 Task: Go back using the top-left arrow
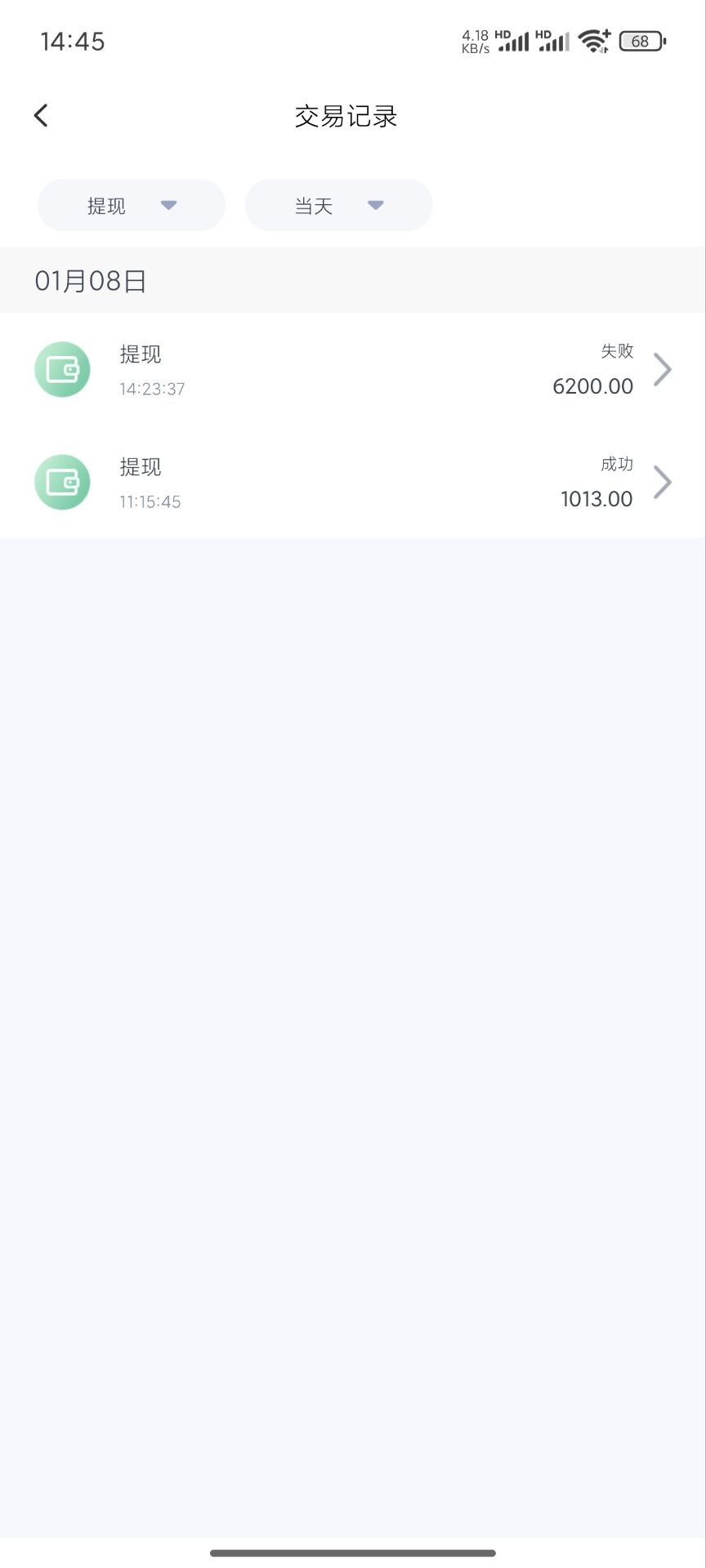(x=41, y=115)
